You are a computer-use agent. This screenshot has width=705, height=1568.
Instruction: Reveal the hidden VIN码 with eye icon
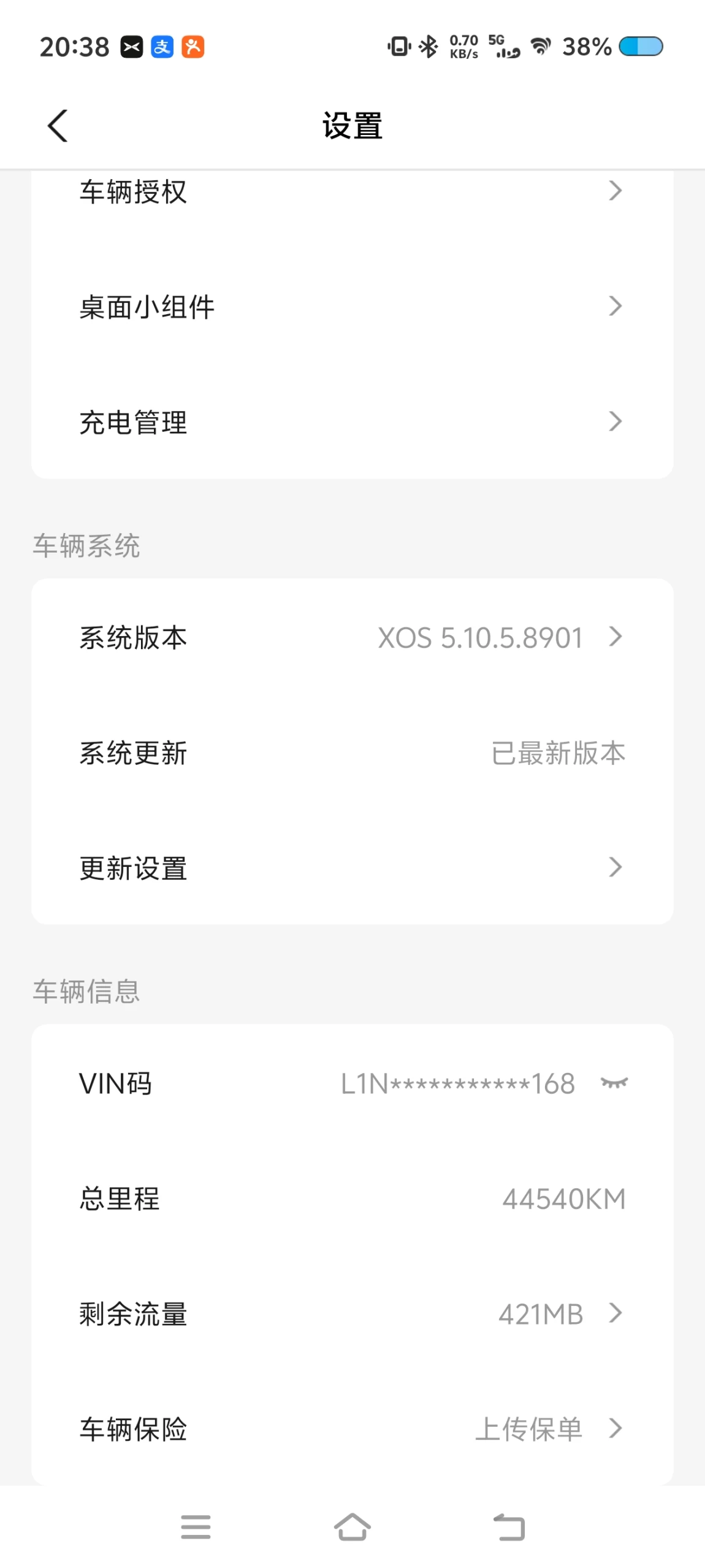click(x=614, y=1083)
